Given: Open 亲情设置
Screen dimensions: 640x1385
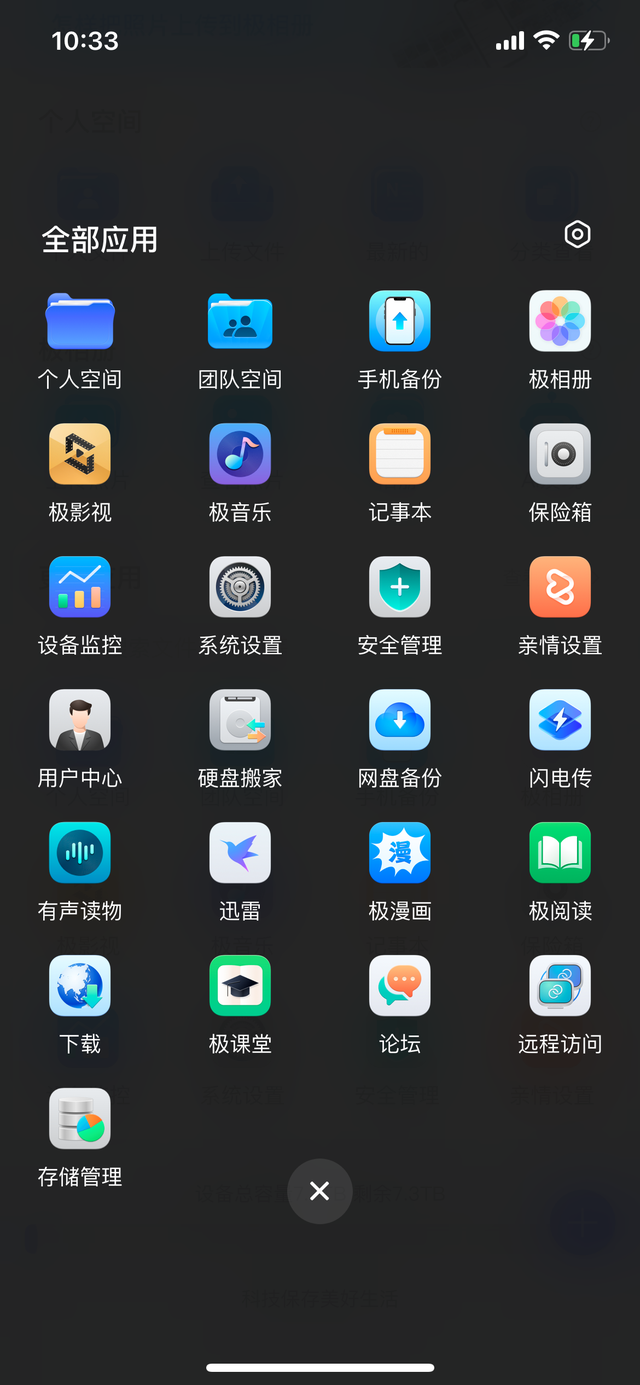Looking at the screenshot, I should [560, 588].
